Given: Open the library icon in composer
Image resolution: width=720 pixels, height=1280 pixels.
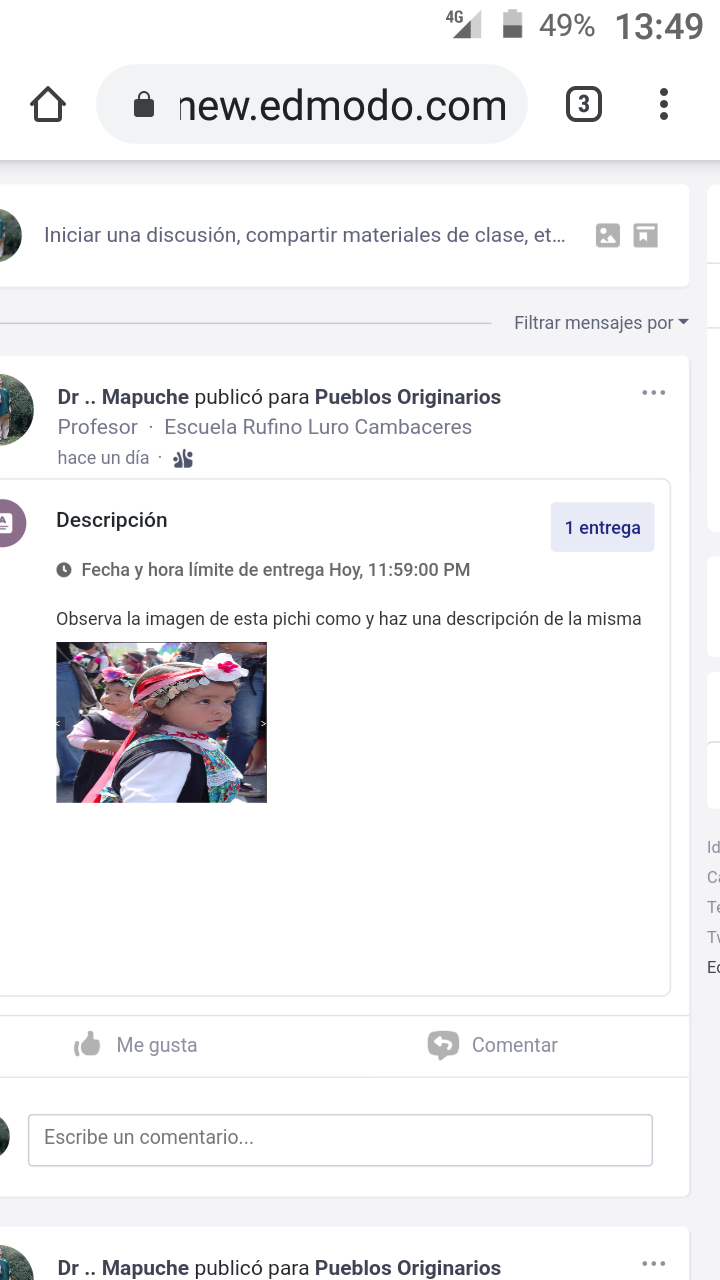Looking at the screenshot, I should (x=646, y=236).
